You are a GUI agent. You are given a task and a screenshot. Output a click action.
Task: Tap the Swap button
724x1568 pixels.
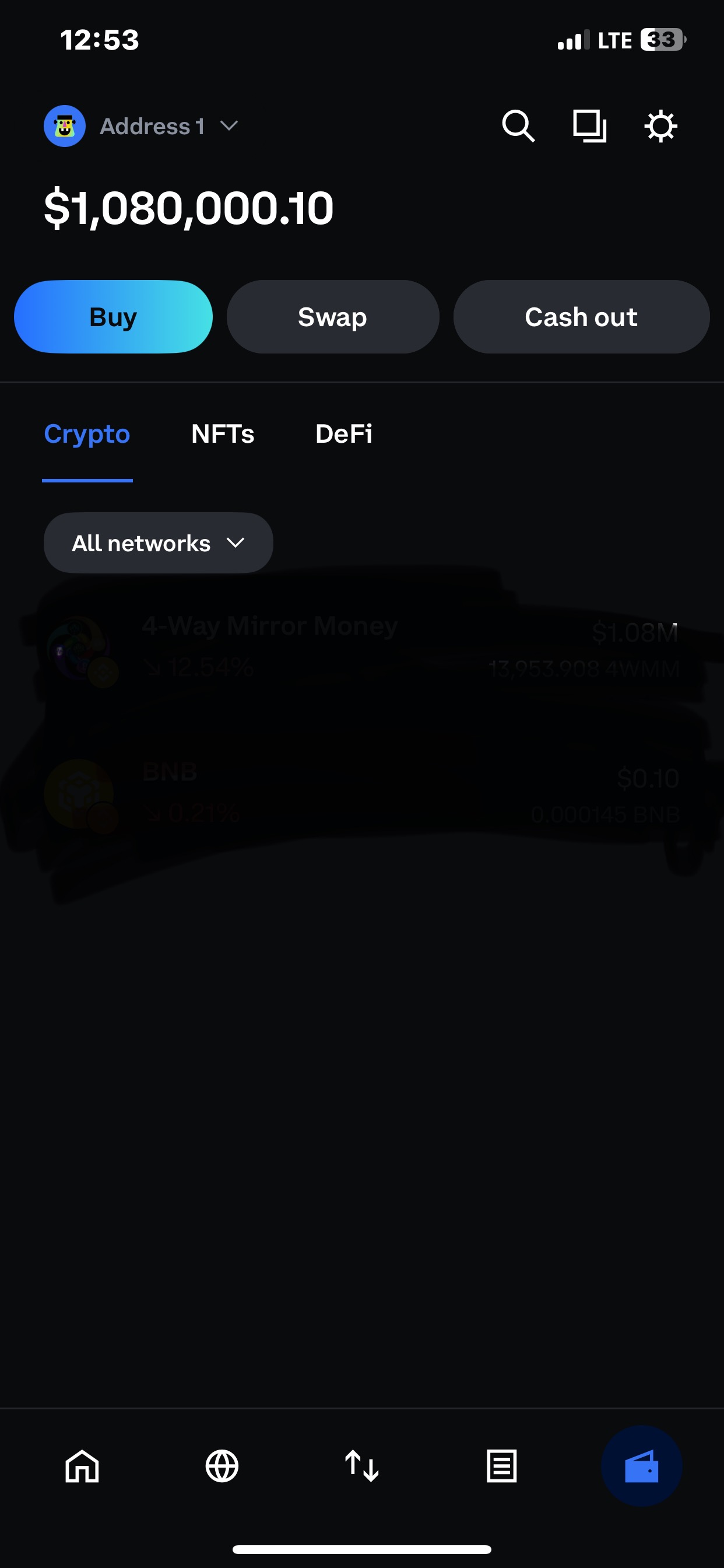333,317
